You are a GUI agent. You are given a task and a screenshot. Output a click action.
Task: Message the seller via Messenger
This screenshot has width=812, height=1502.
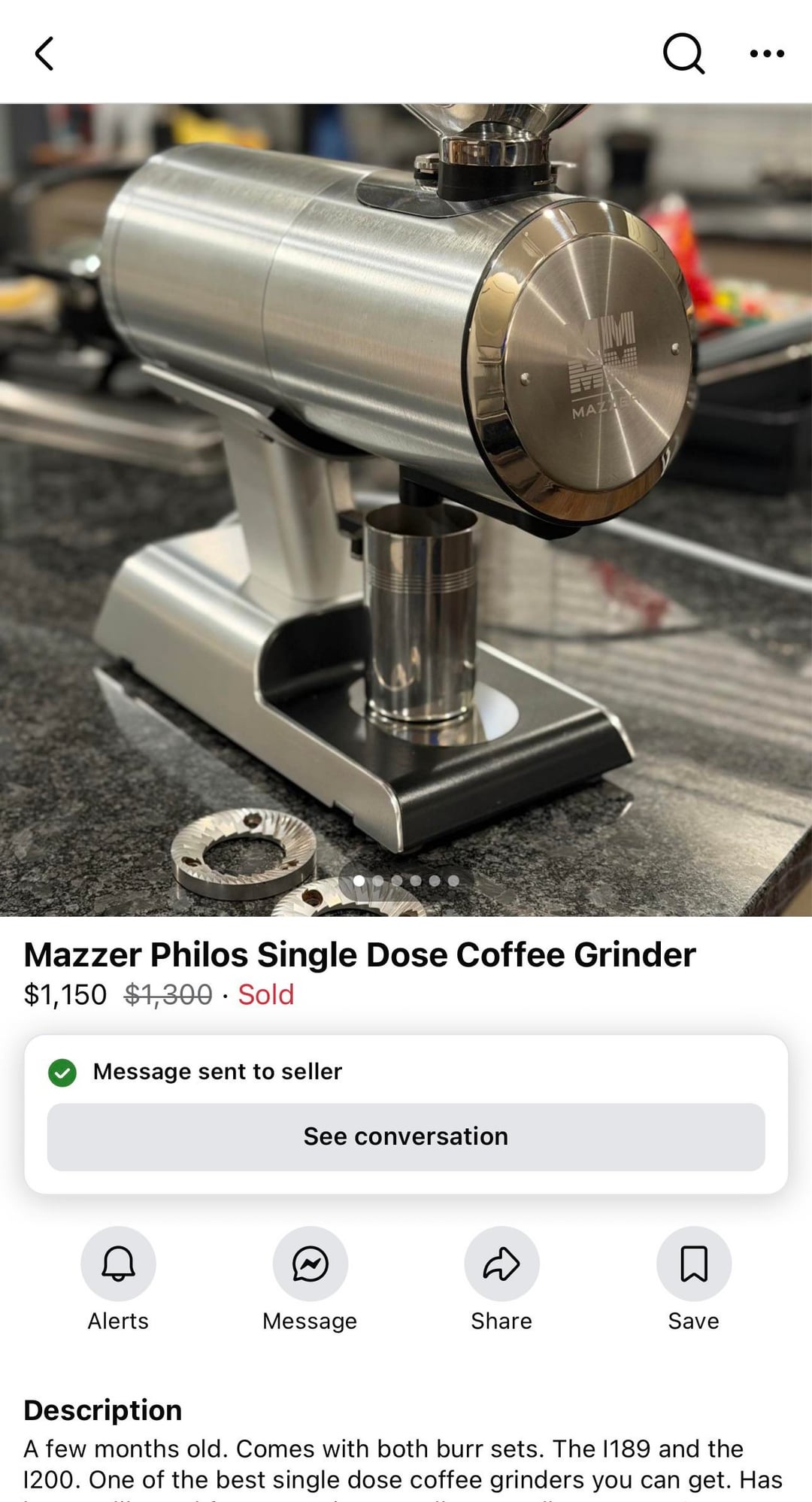point(310,1264)
